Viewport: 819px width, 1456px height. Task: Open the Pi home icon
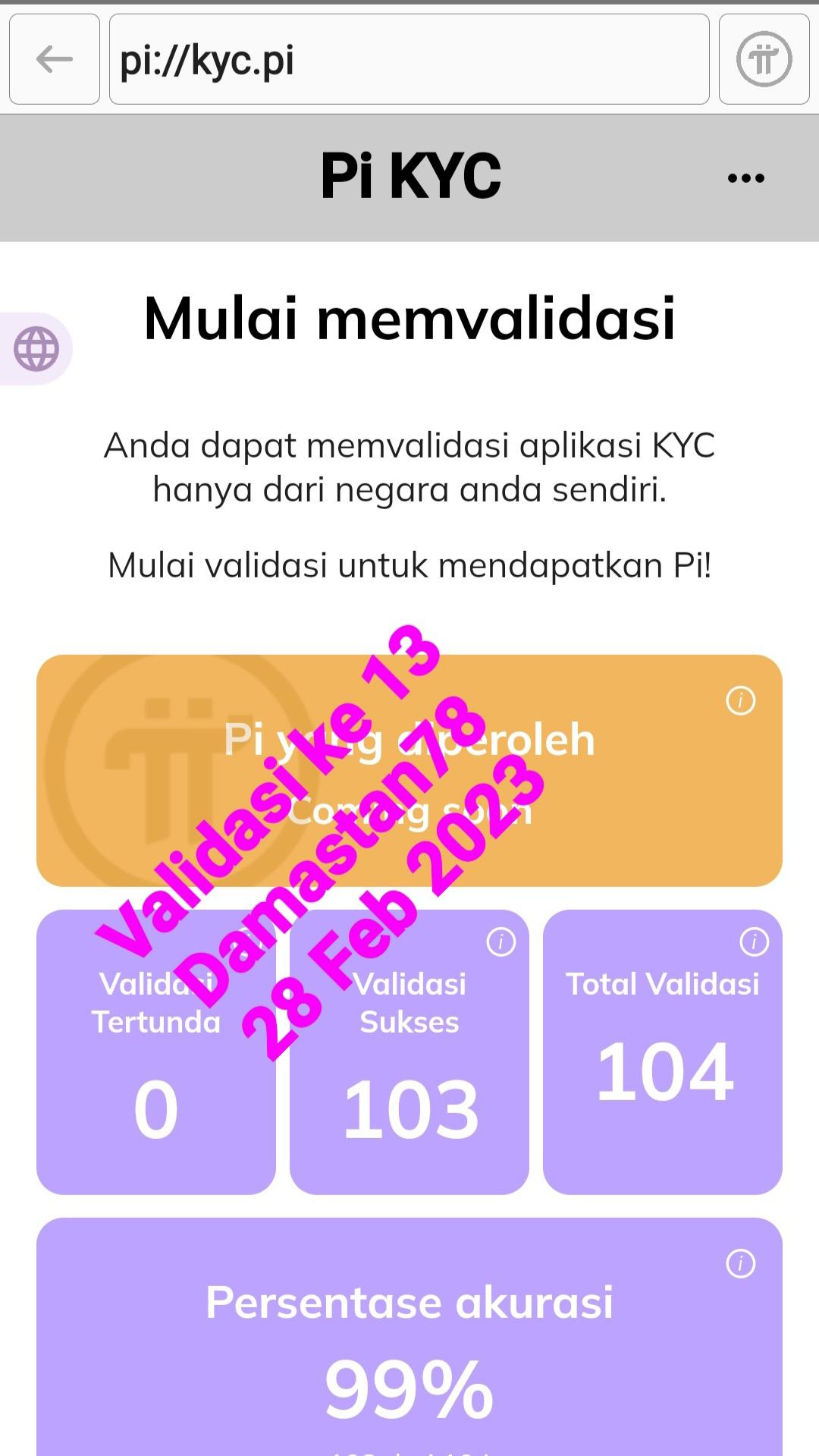click(764, 59)
